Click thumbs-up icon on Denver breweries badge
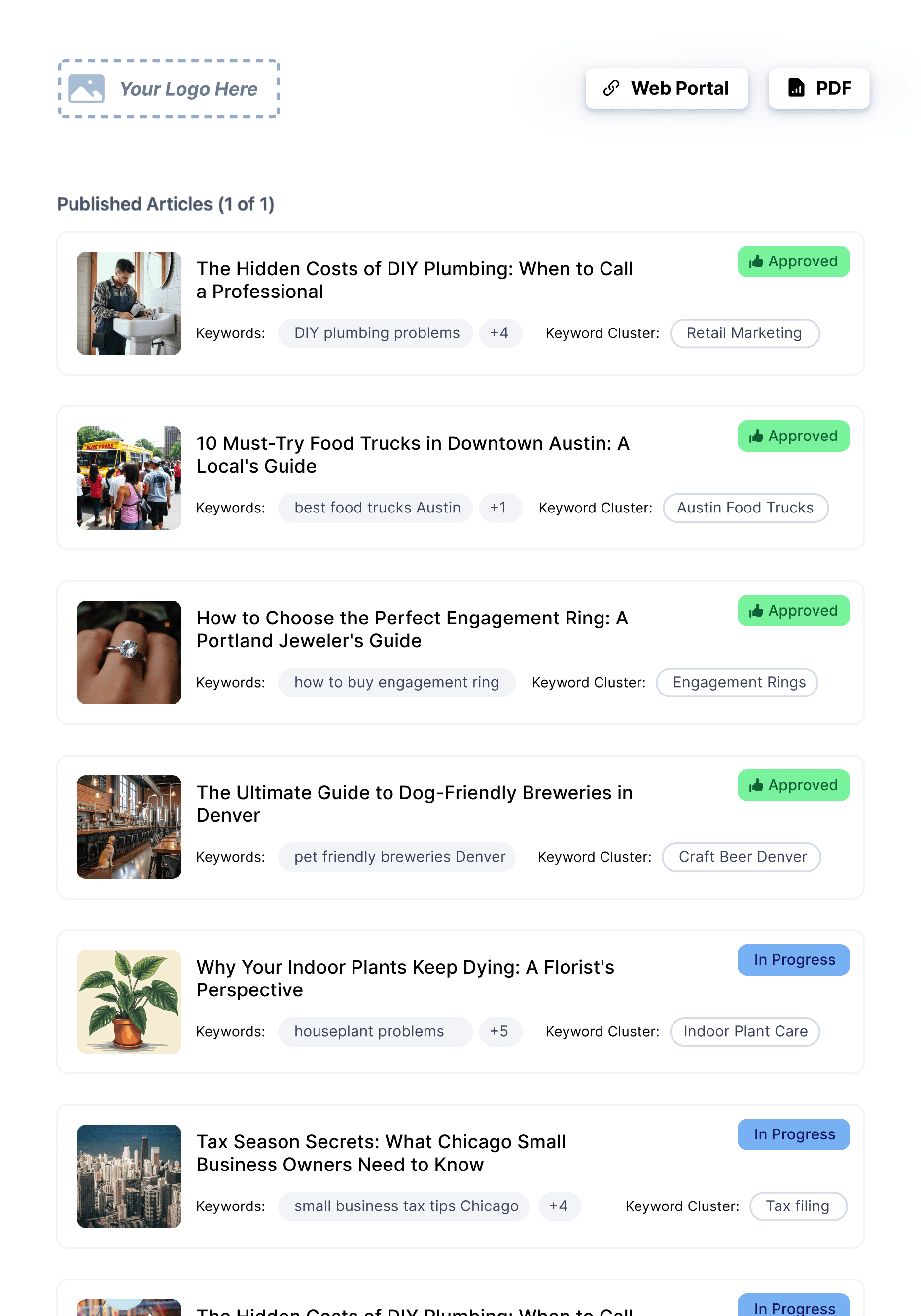This screenshot has height=1316, width=921. [x=755, y=785]
